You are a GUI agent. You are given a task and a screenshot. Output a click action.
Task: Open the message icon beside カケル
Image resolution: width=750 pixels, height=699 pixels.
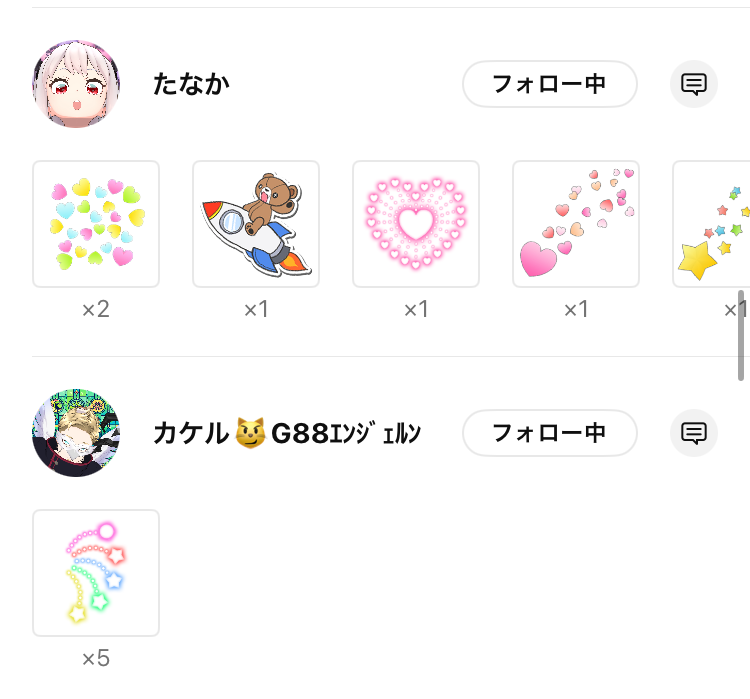pyautogui.click(x=694, y=433)
